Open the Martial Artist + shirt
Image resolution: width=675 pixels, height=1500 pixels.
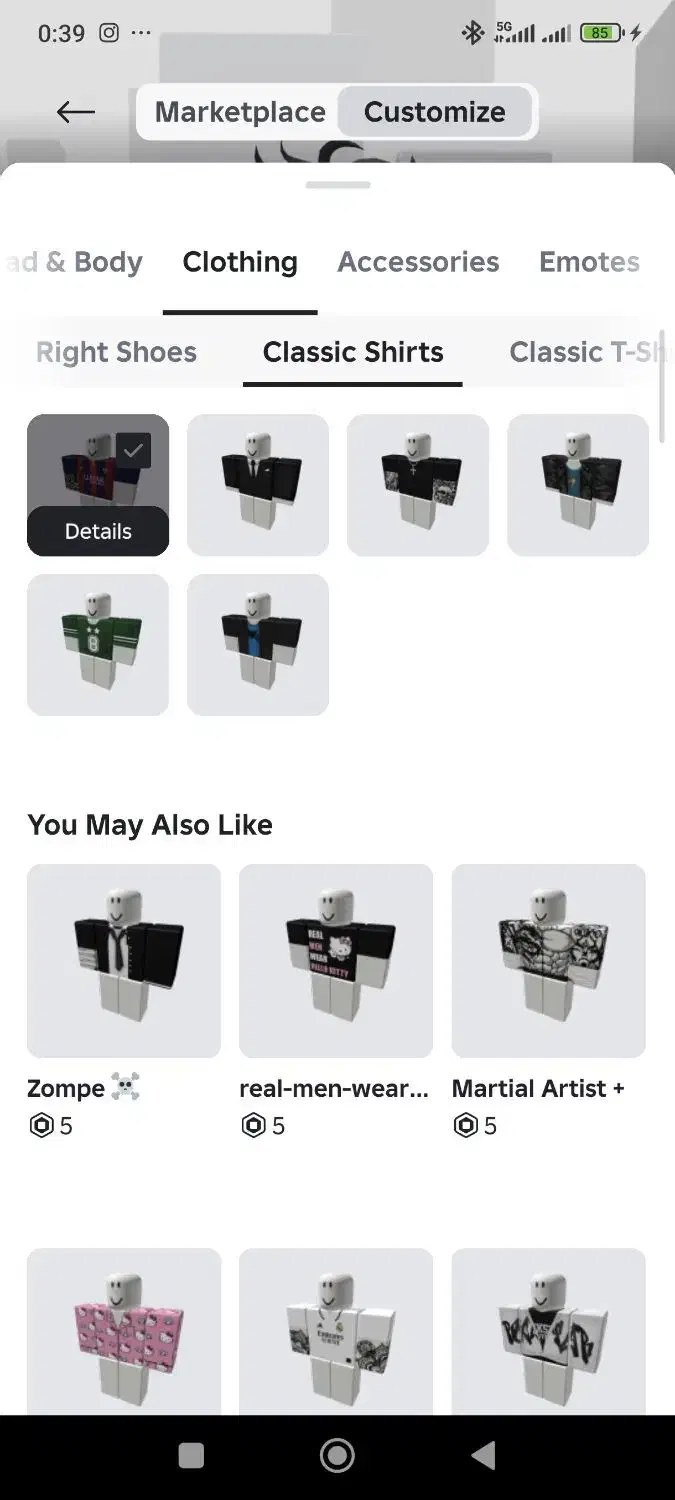pyautogui.click(x=548, y=961)
